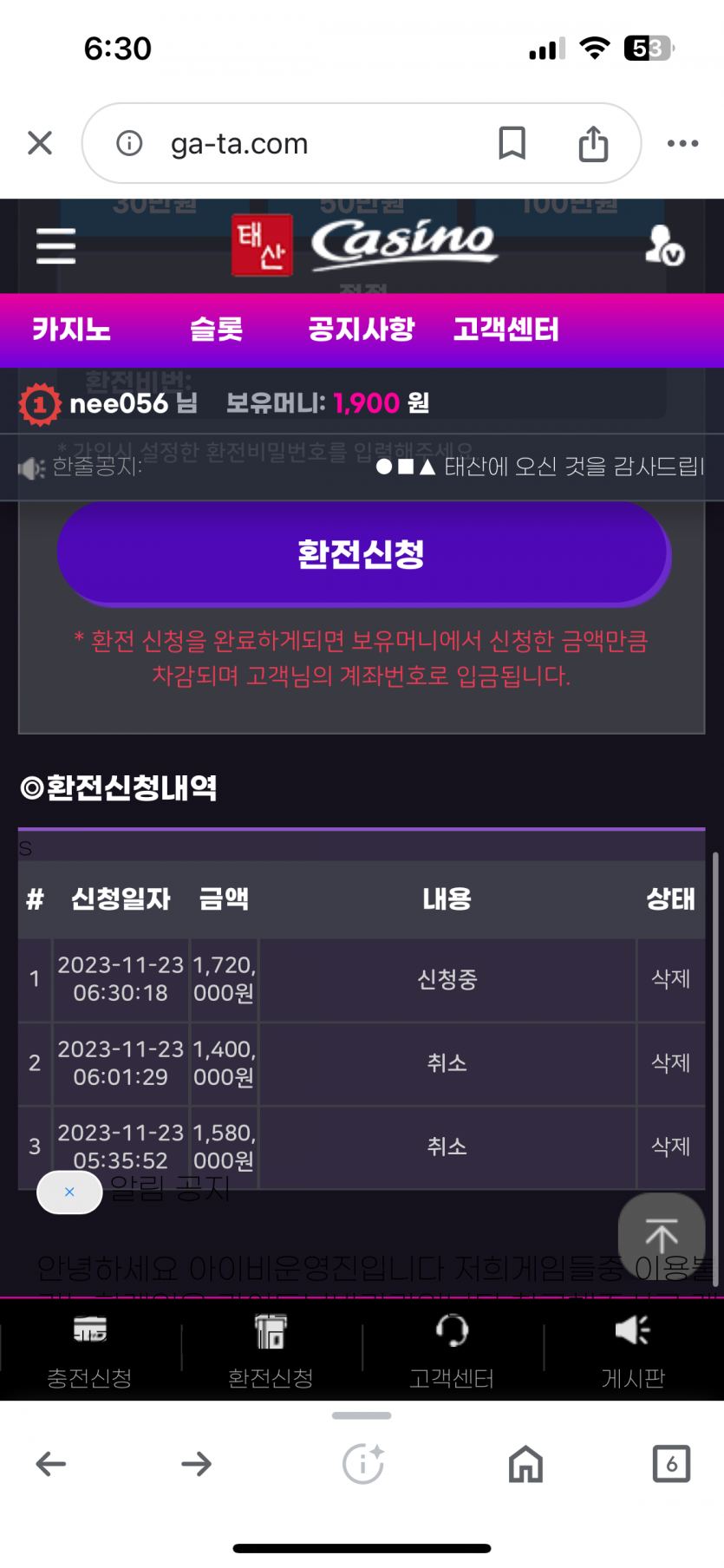Close the in-app browser
This screenshot has height=1568, width=724.
point(40,143)
